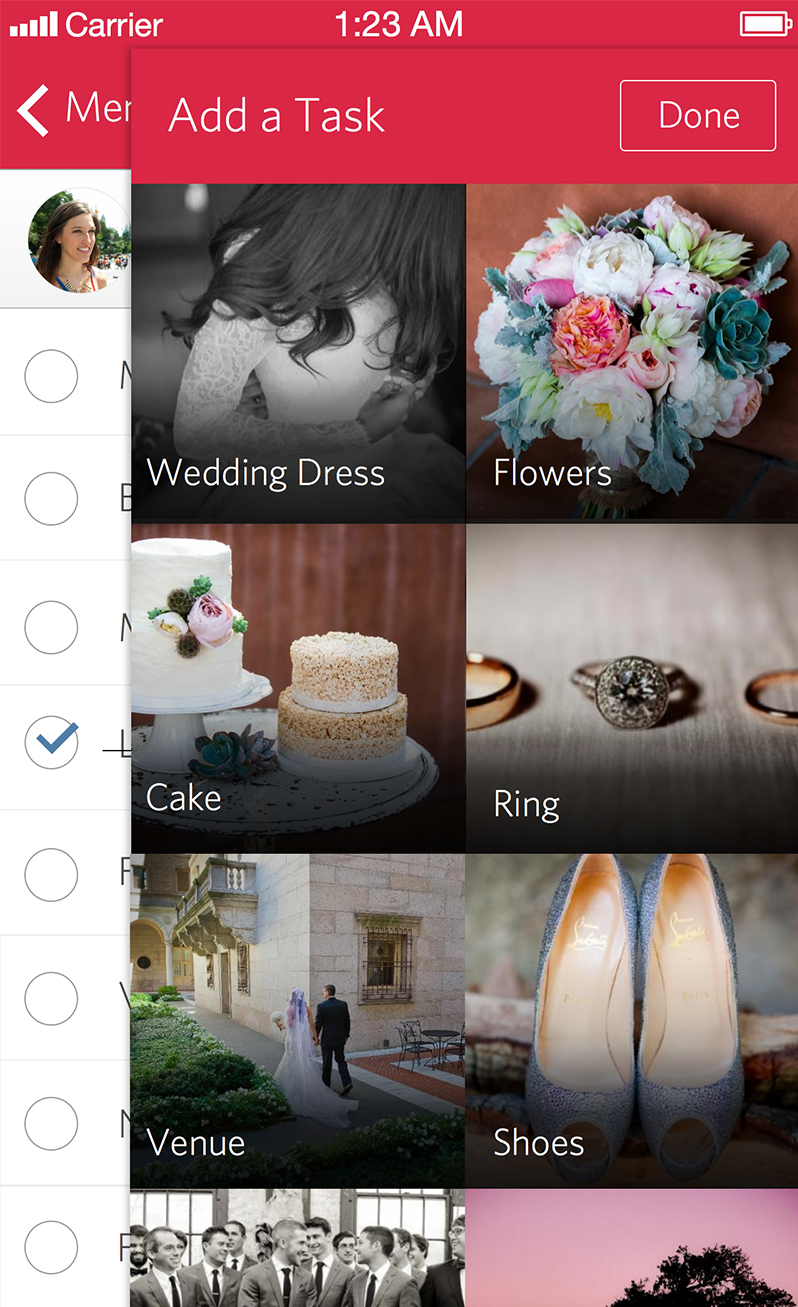This screenshot has width=798, height=1307.
Task: Uncheck the completed blue checkmark task
Action: [x=51, y=742]
